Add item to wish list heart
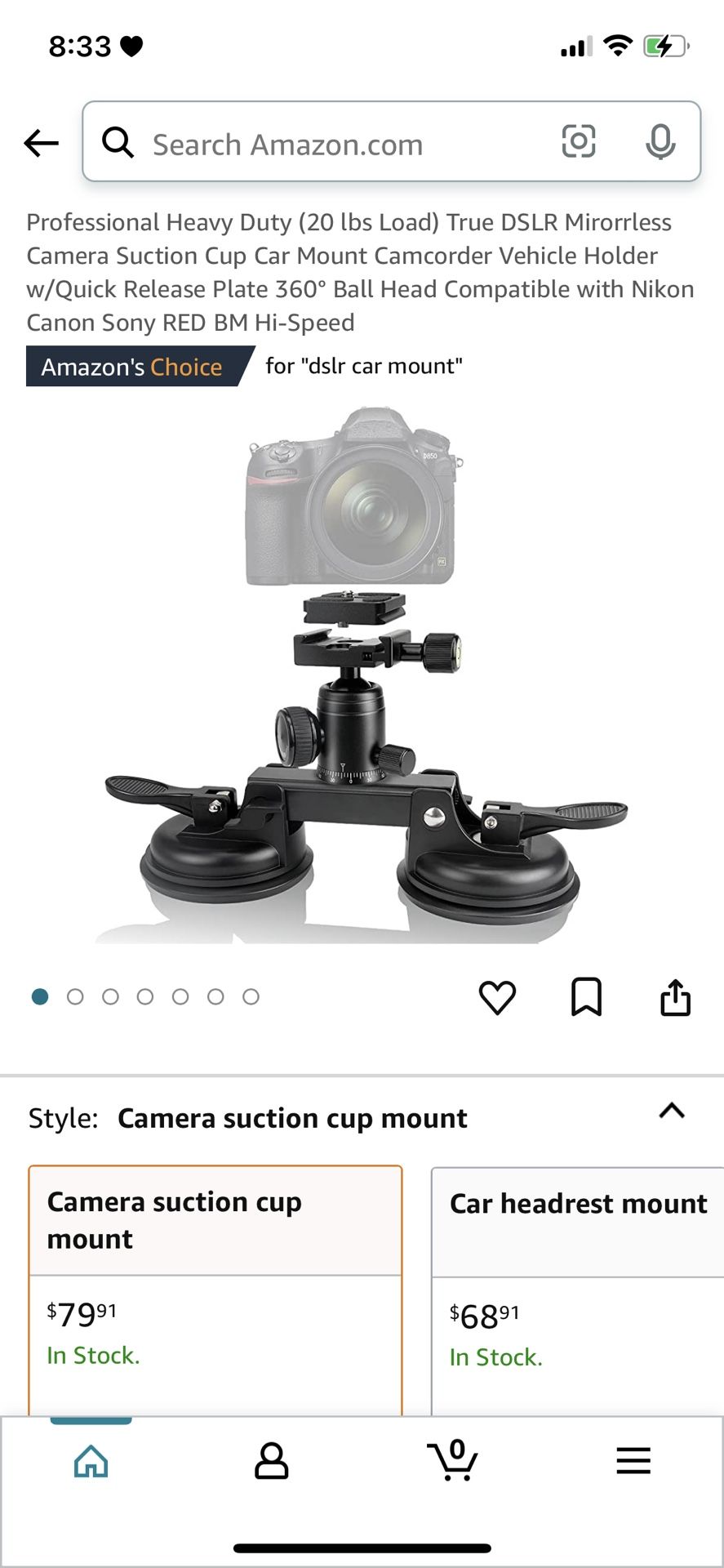This screenshot has width=724, height=1568. click(x=497, y=997)
